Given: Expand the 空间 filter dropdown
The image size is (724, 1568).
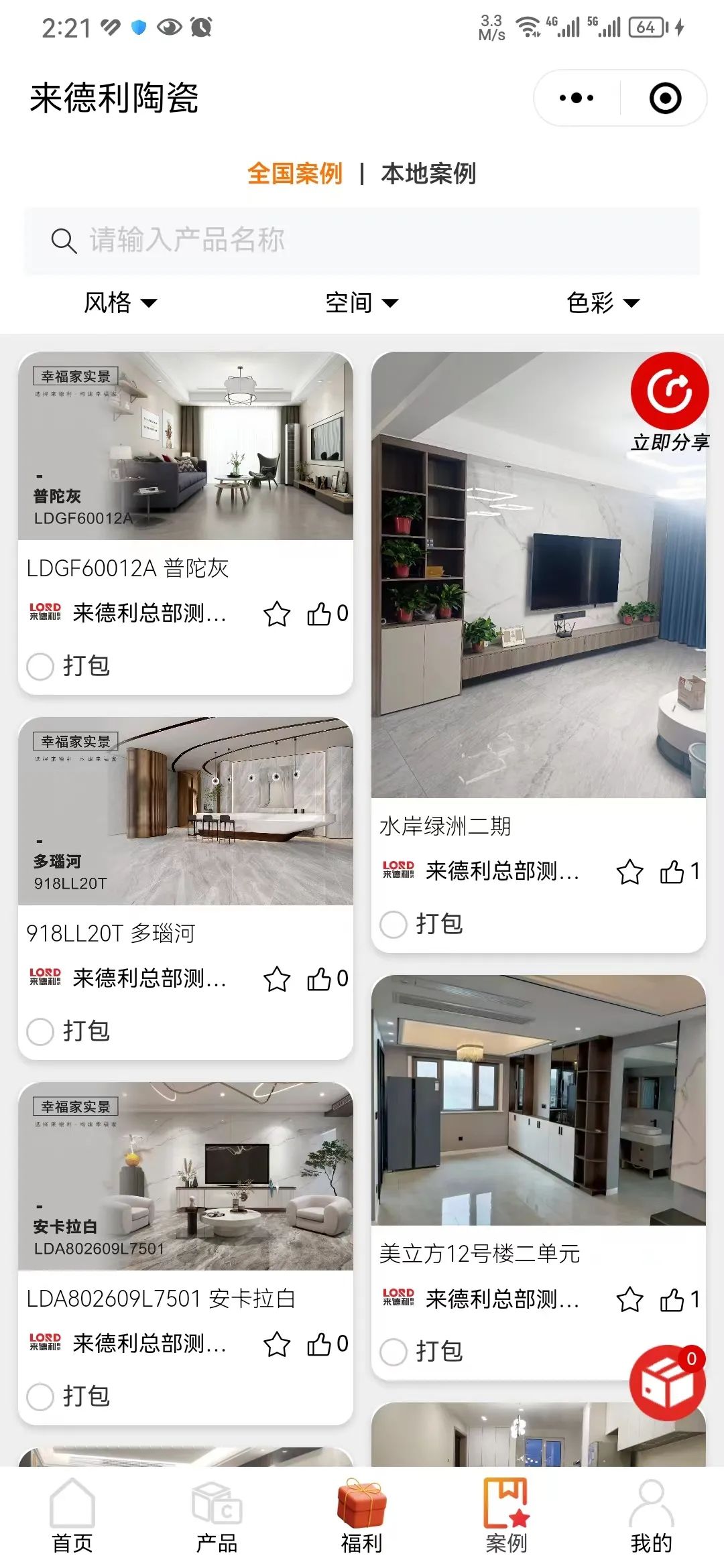Looking at the screenshot, I should coord(361,303).
